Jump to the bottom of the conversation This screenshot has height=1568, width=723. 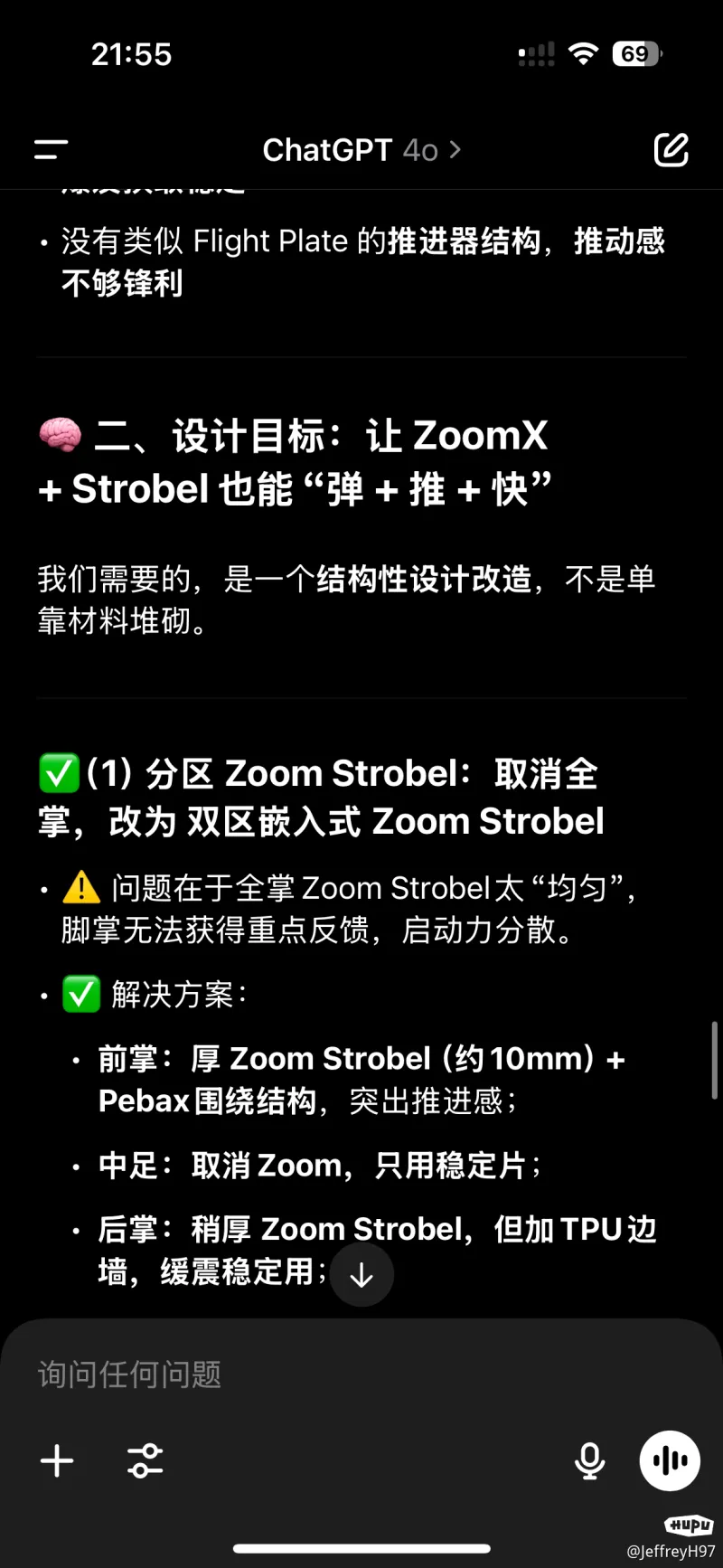[x=361, y=1275]
